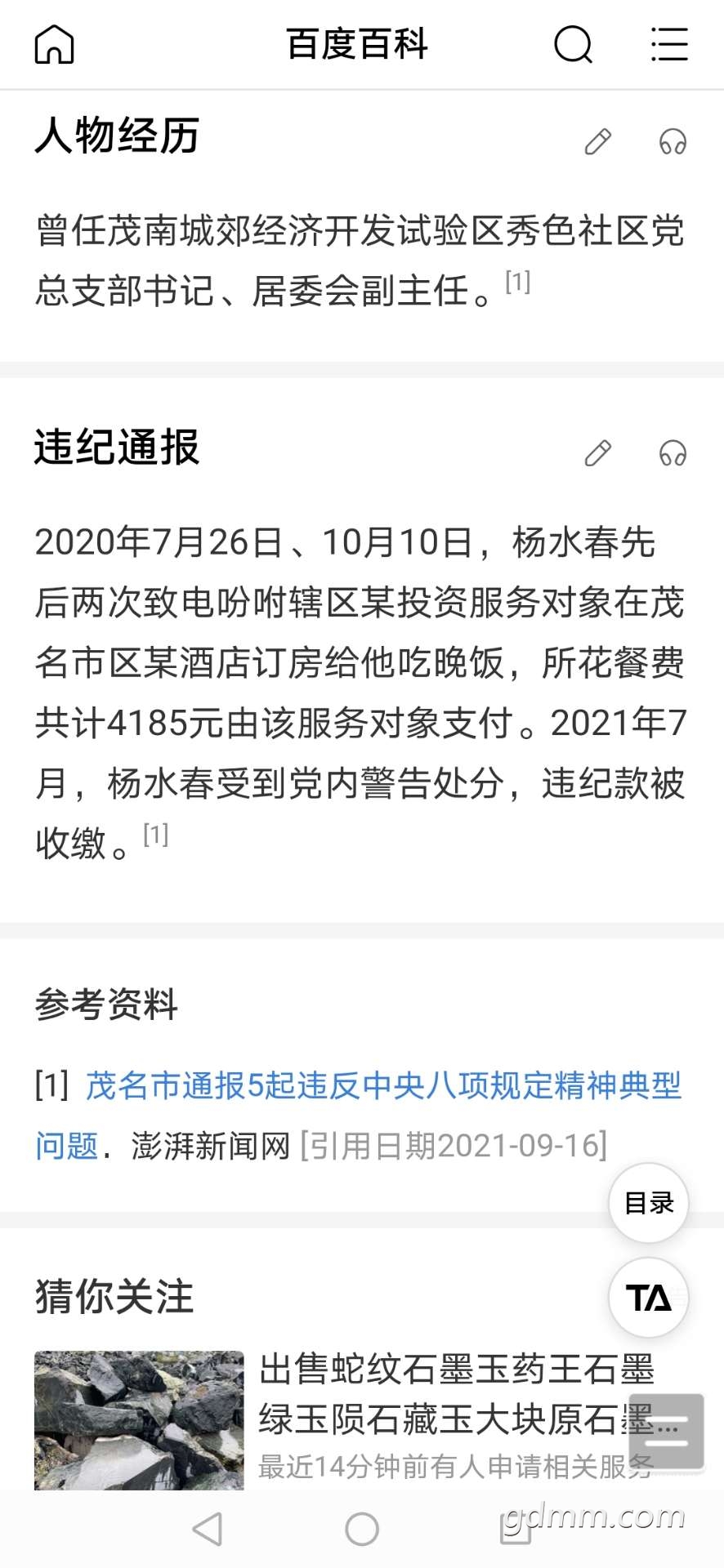
Task: Tap the TA floating button
Action: pos(649,1298)
